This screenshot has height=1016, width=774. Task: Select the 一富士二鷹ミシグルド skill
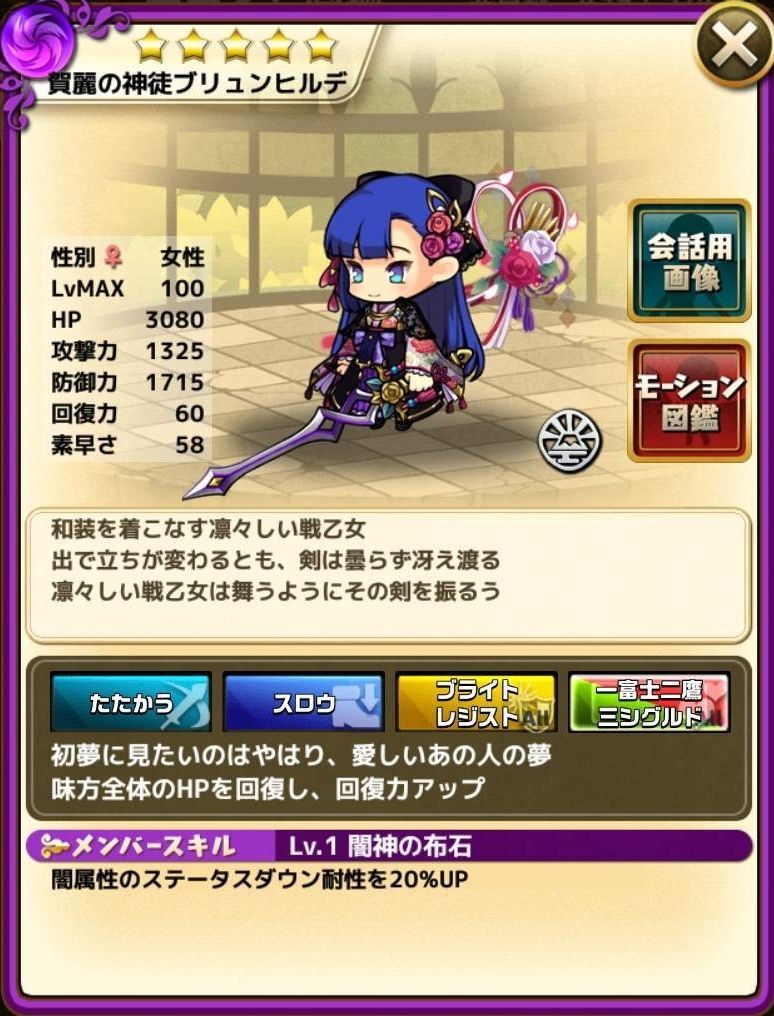(649, 702)
